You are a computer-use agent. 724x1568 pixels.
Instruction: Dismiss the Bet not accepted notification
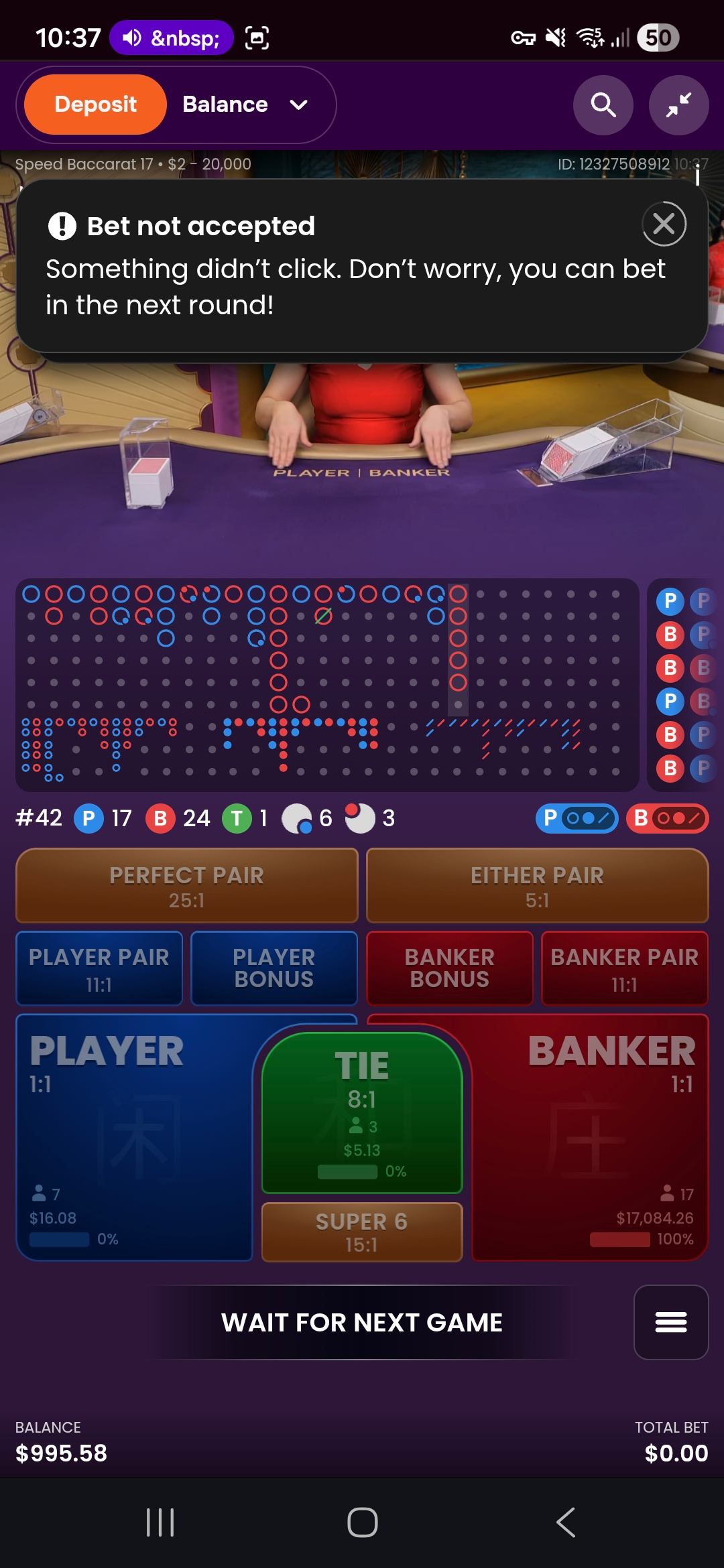664,224
